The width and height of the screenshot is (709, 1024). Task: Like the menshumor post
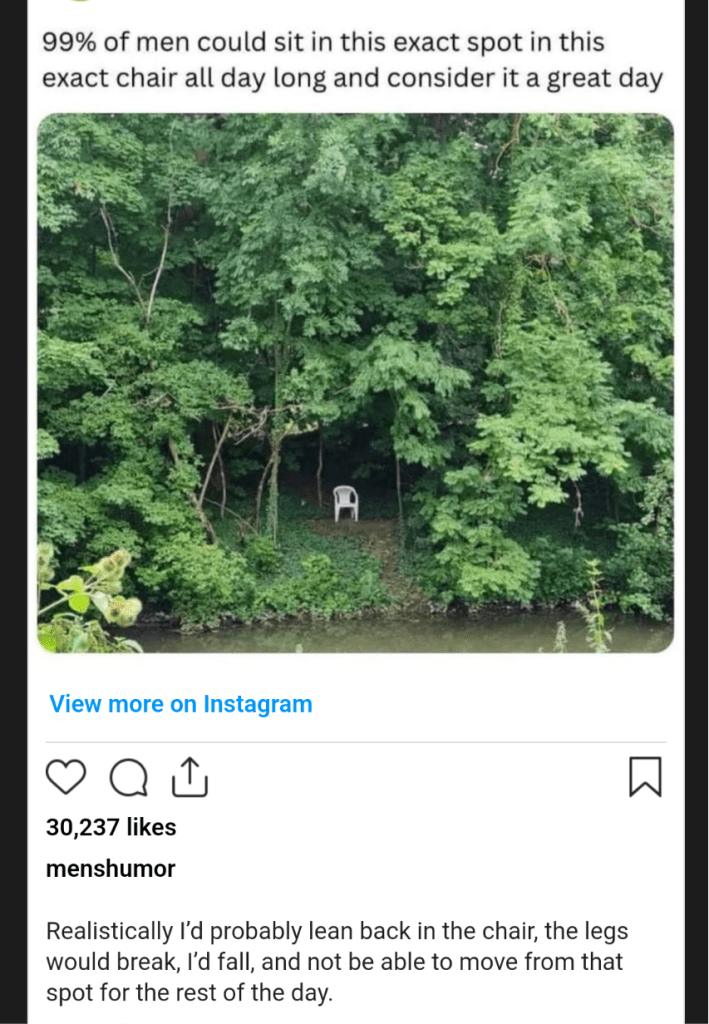pos(66,777)
